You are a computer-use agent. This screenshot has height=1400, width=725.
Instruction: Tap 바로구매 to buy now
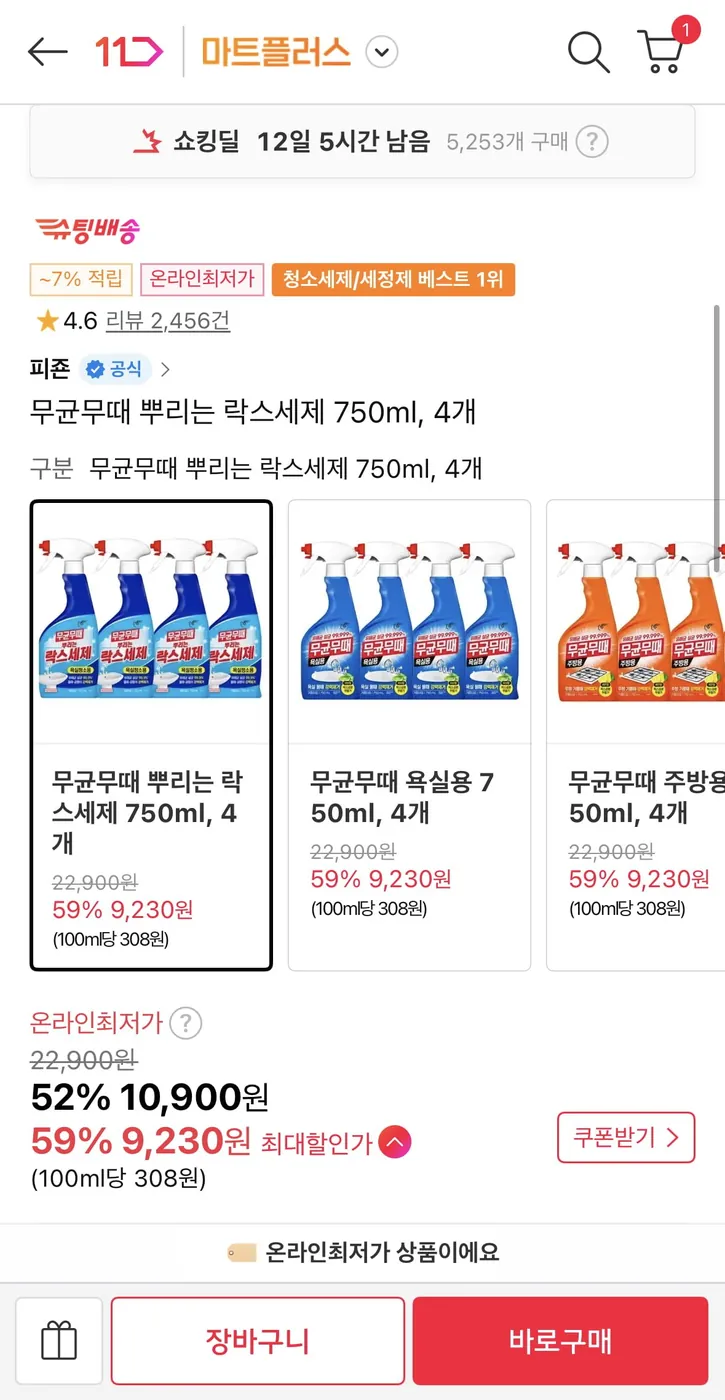pos(560,1341)
